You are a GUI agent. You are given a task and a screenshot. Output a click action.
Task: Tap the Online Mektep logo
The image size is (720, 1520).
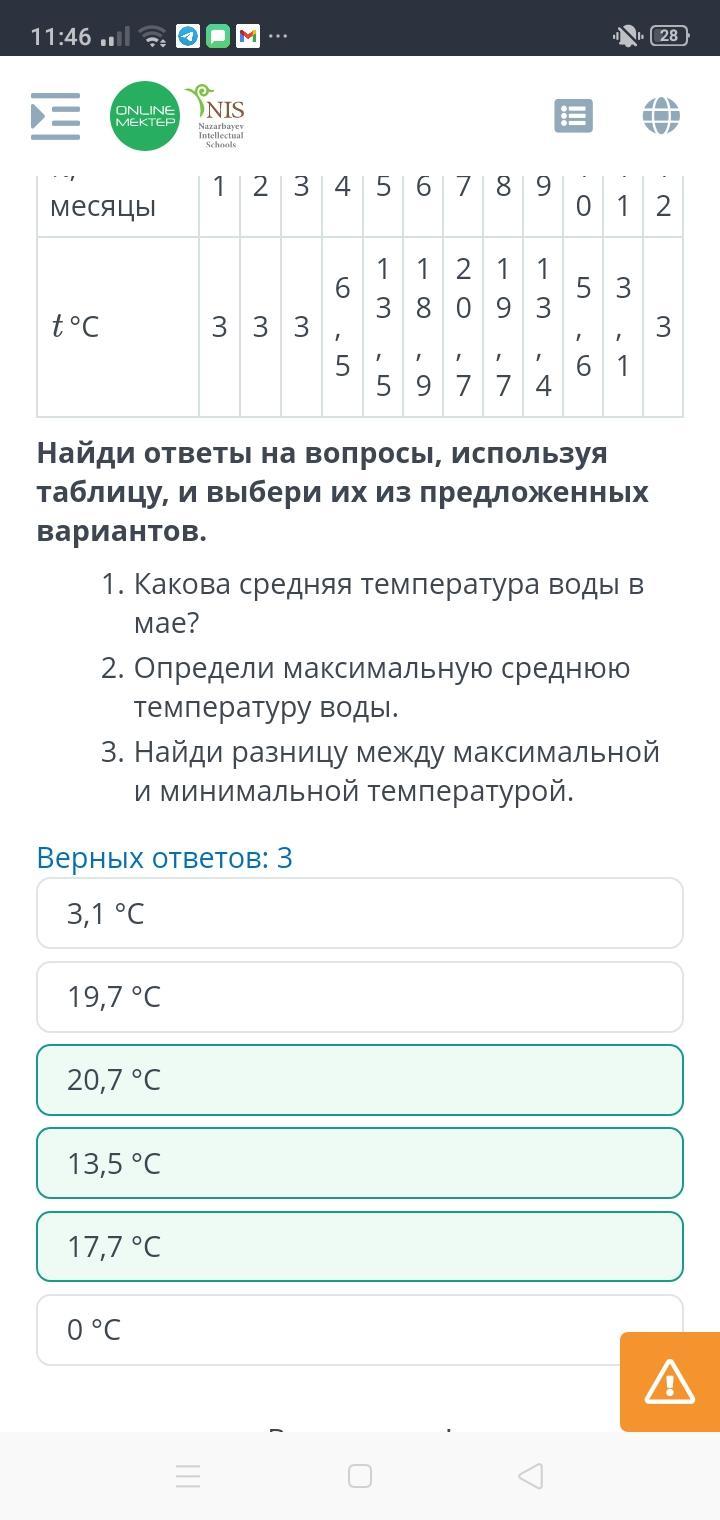[145, 116]
